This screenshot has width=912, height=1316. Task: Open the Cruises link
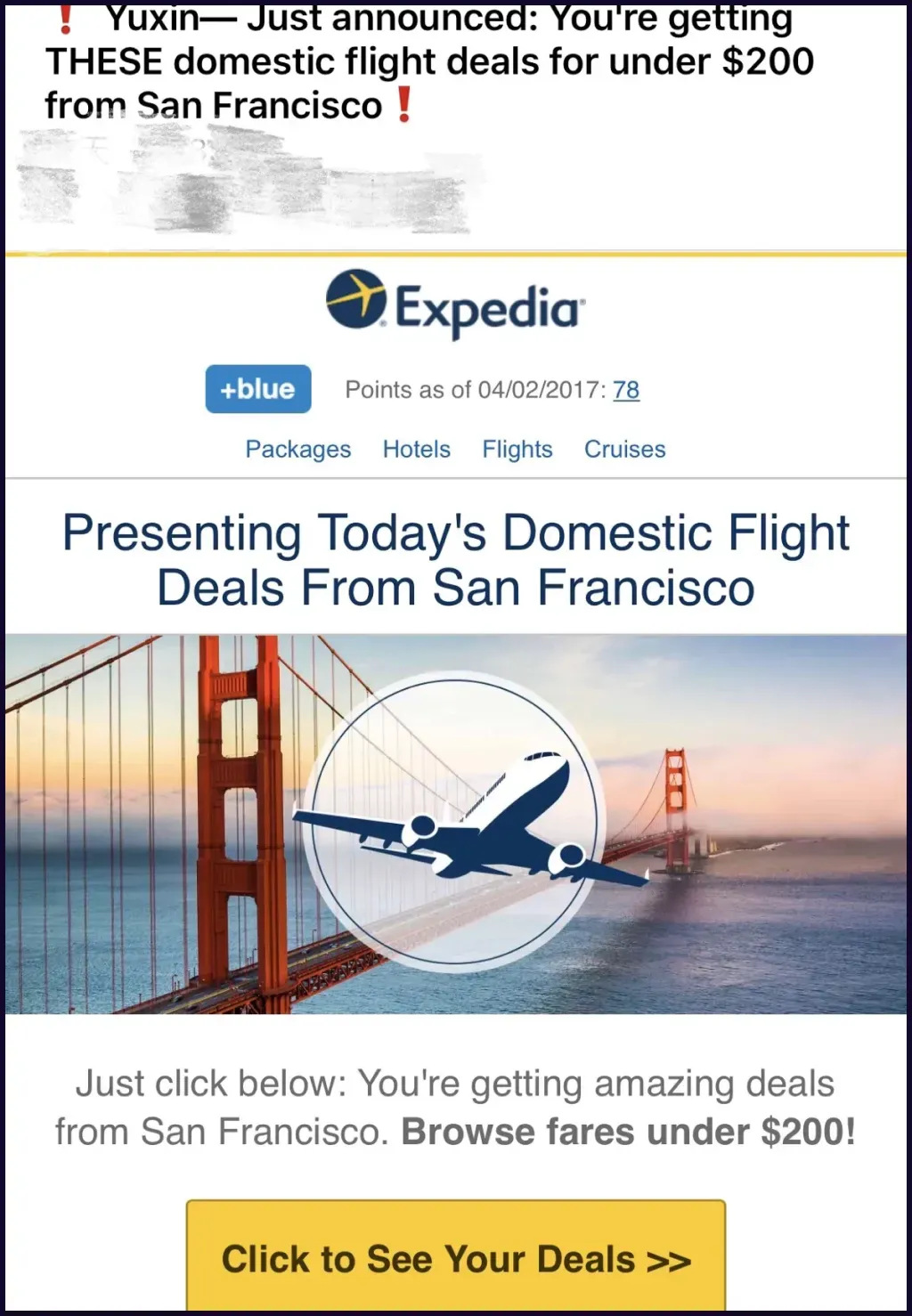click(x=624, y=450)
